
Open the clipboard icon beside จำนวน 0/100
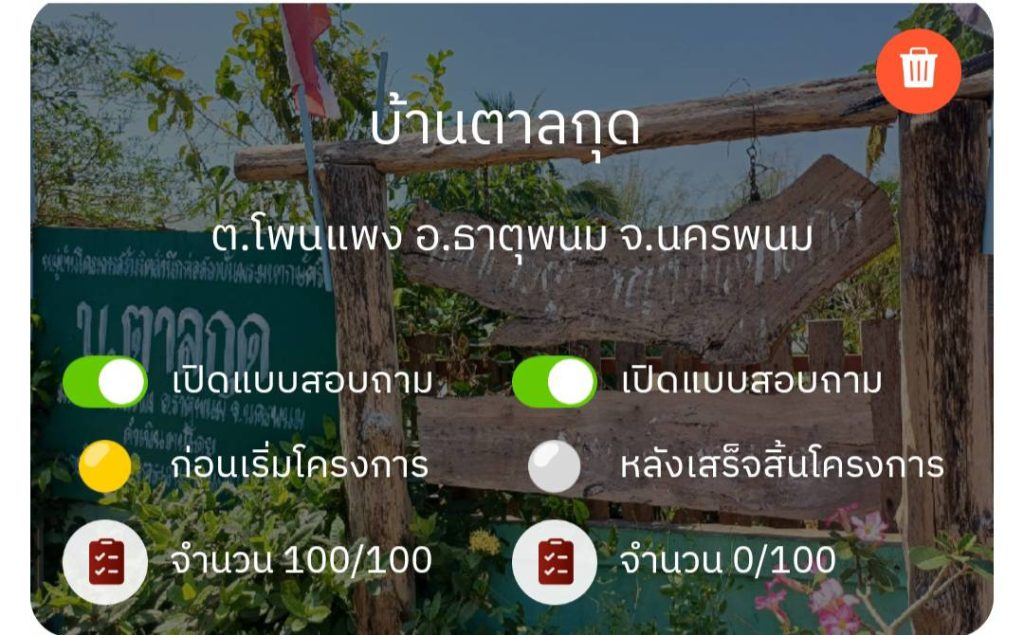(x=555, y=561)
